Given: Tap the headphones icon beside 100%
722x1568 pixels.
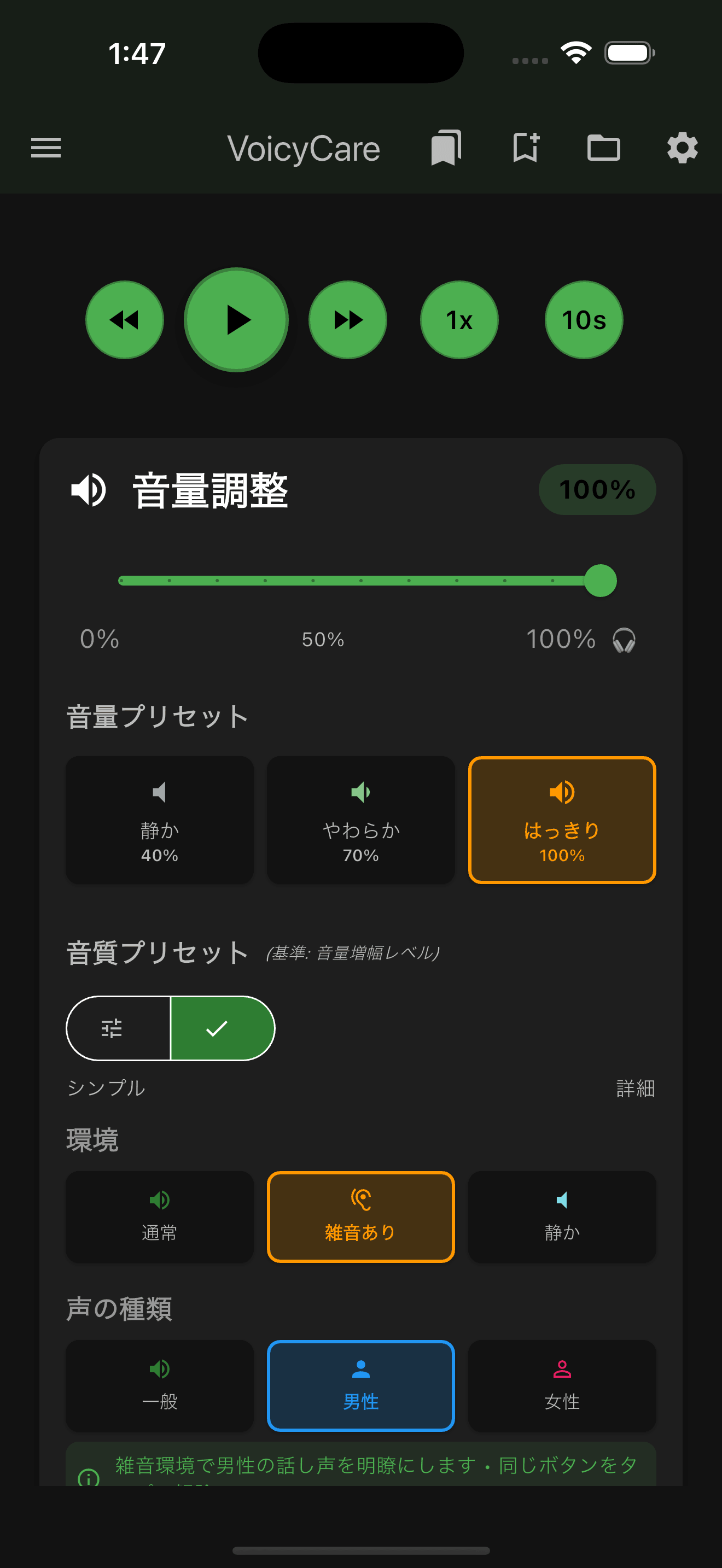Looking at the screenshot, I should click(x=626, y=639).
